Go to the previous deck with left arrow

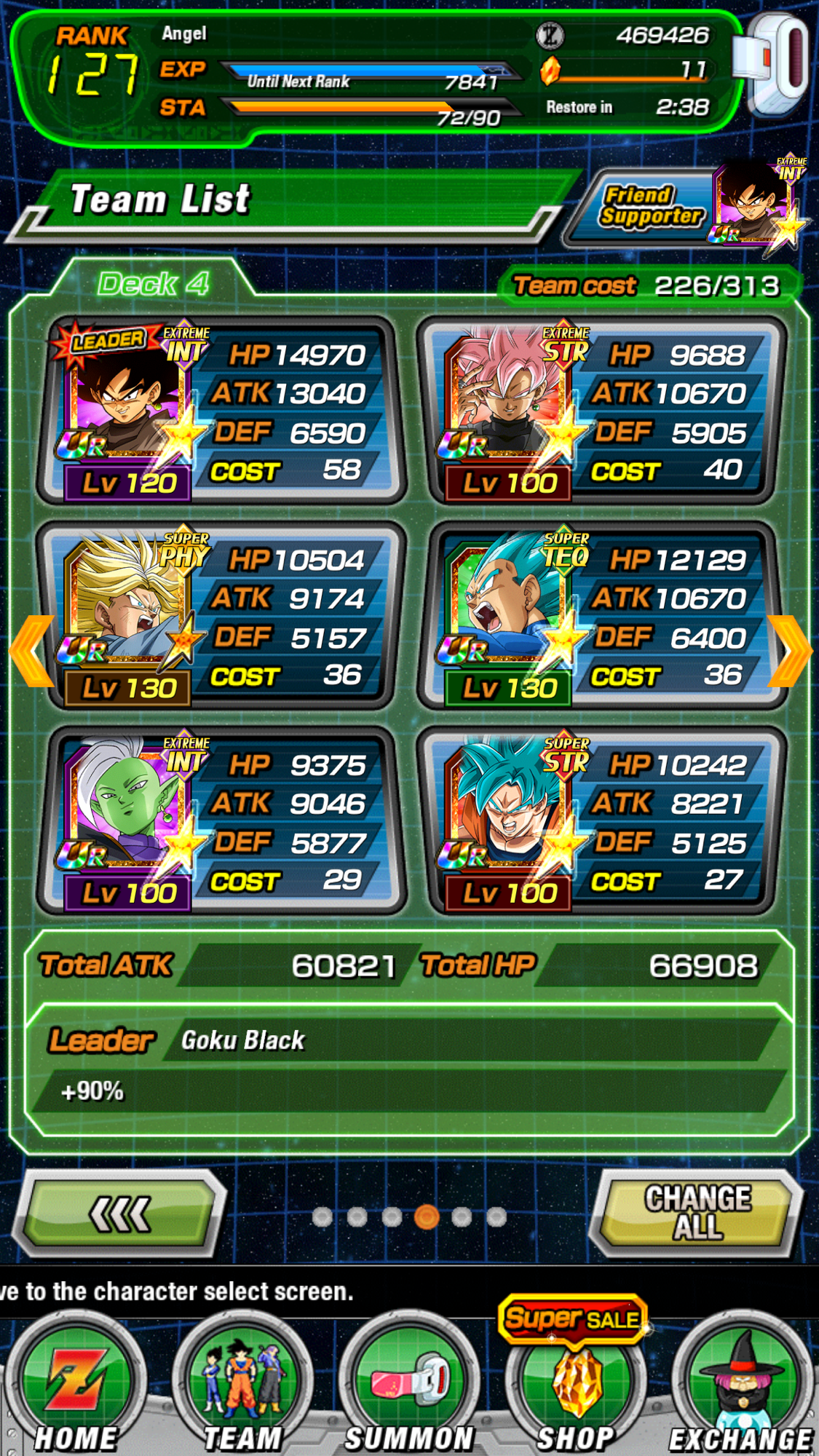32,651
